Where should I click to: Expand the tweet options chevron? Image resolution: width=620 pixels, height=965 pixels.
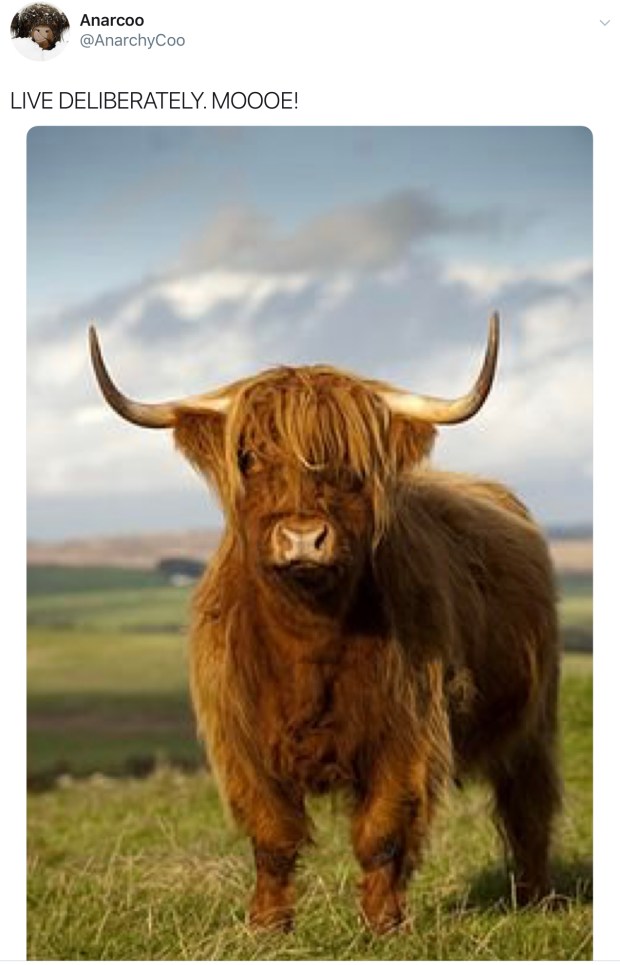tap(603, 23)
